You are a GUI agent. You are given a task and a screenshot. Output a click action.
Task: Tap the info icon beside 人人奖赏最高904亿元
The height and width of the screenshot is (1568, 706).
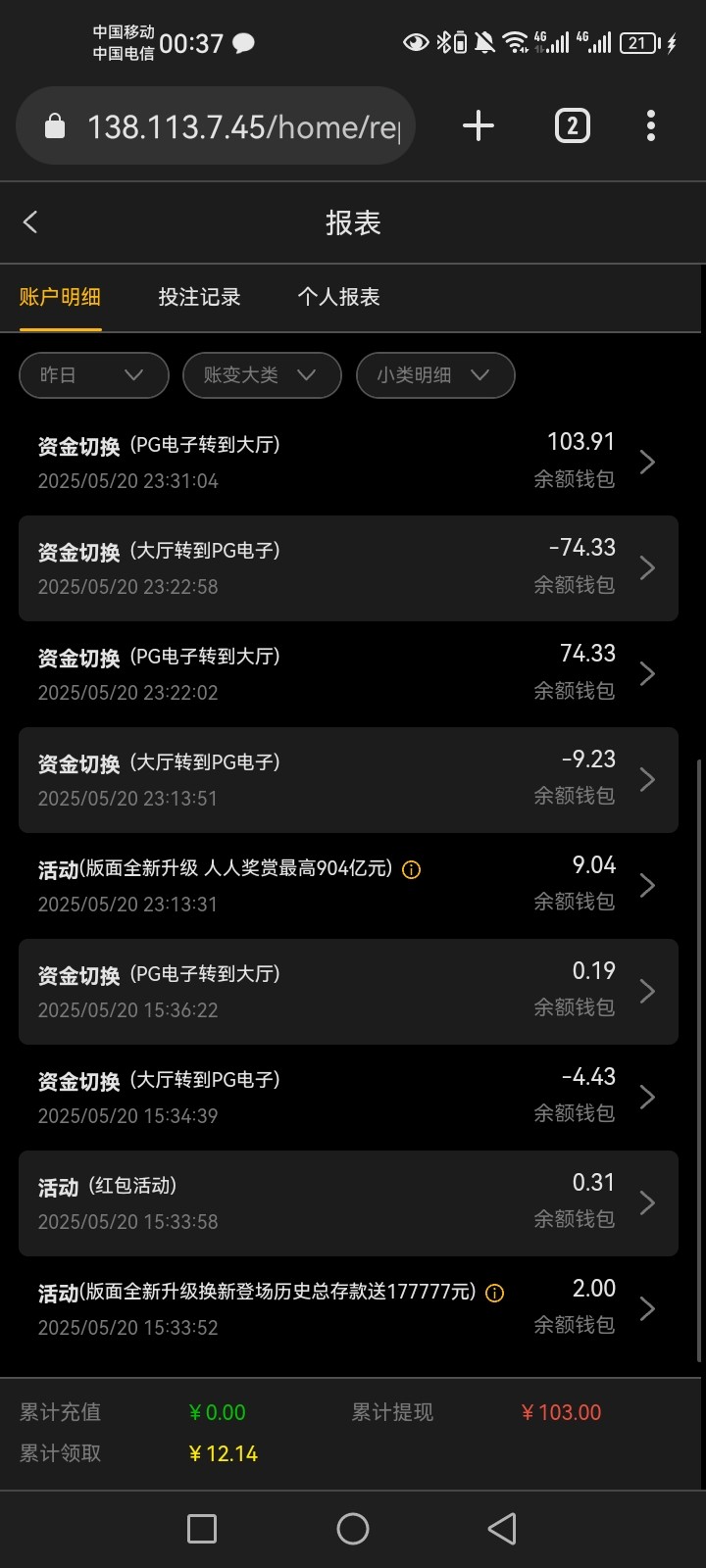click(412, 869)
